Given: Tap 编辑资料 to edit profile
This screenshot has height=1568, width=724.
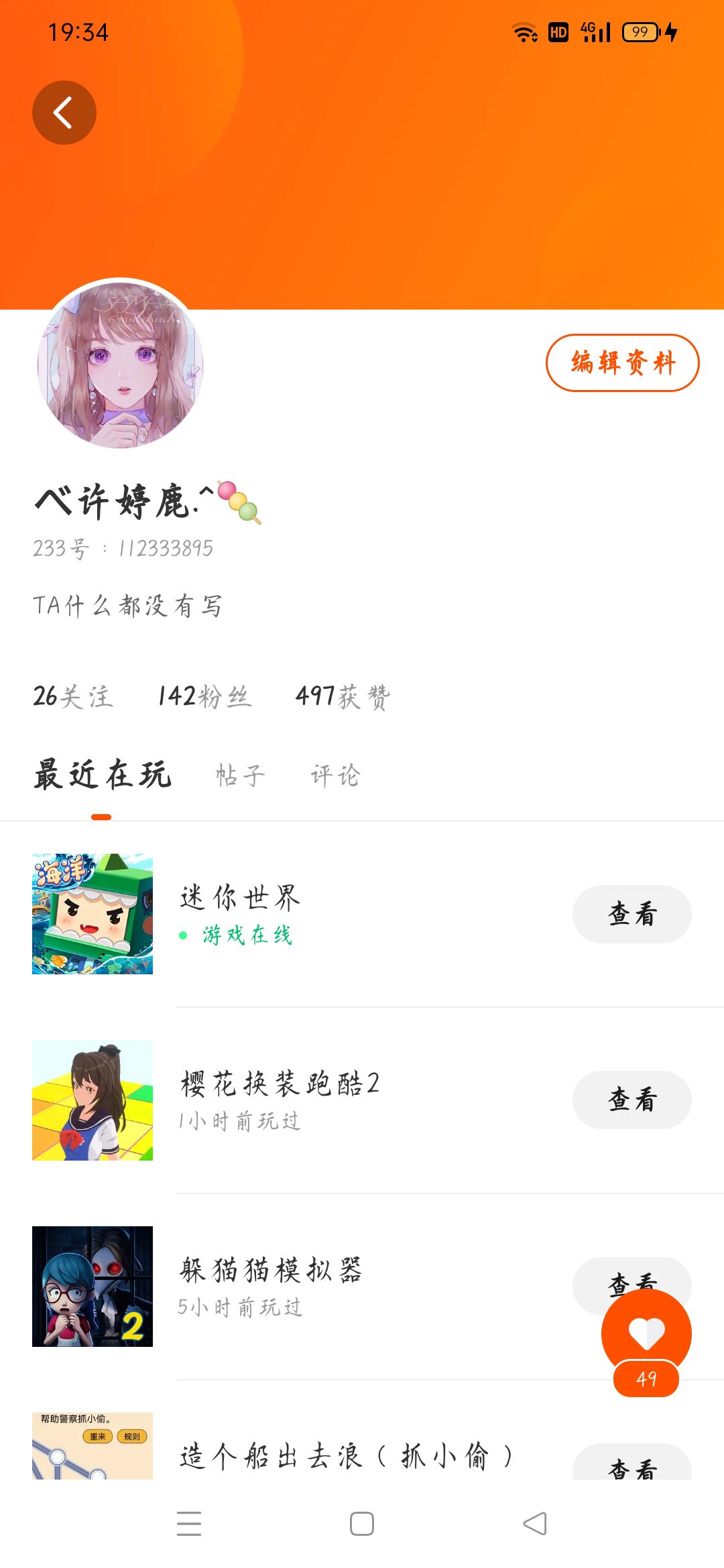Looking at the screenshot, I should coord(622,363).
